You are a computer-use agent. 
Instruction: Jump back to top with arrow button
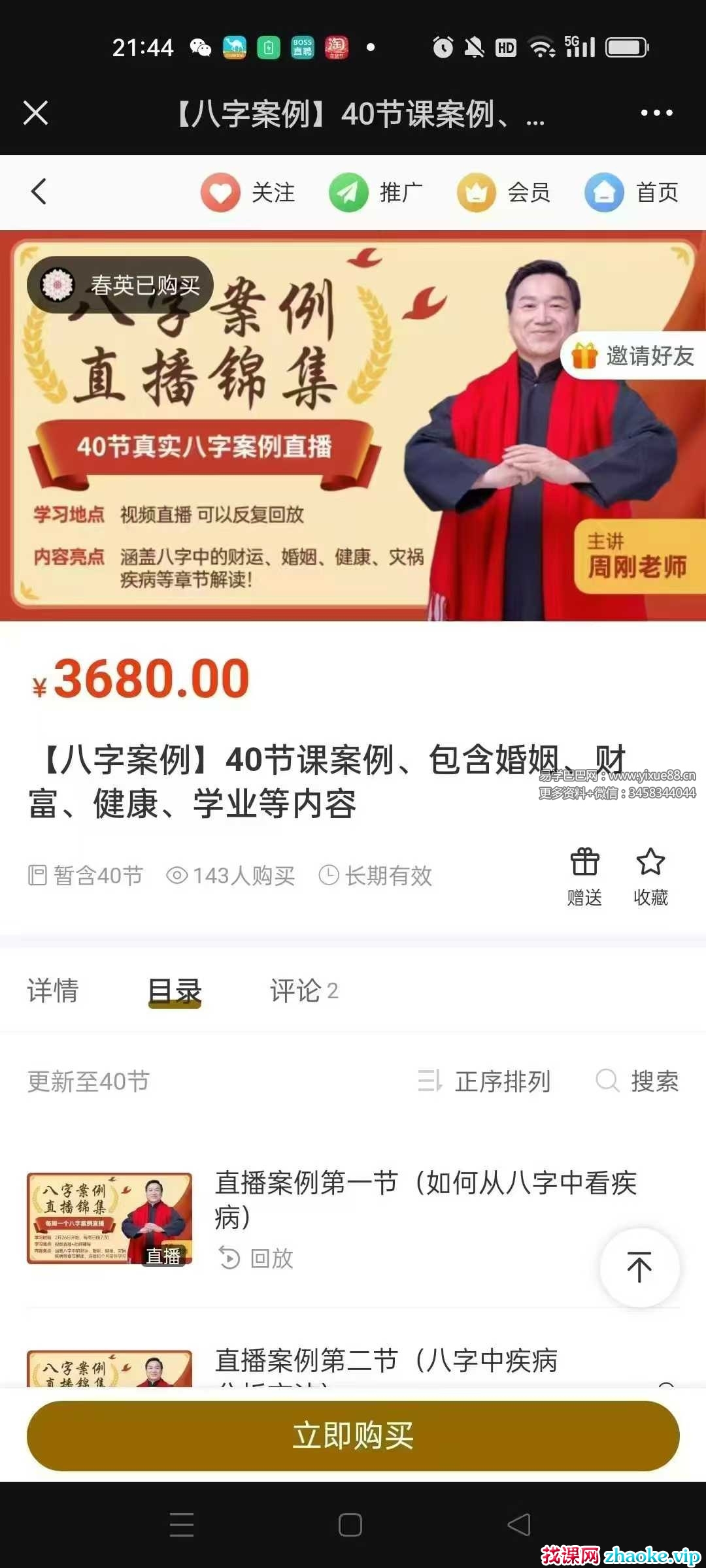[639, 1267]
